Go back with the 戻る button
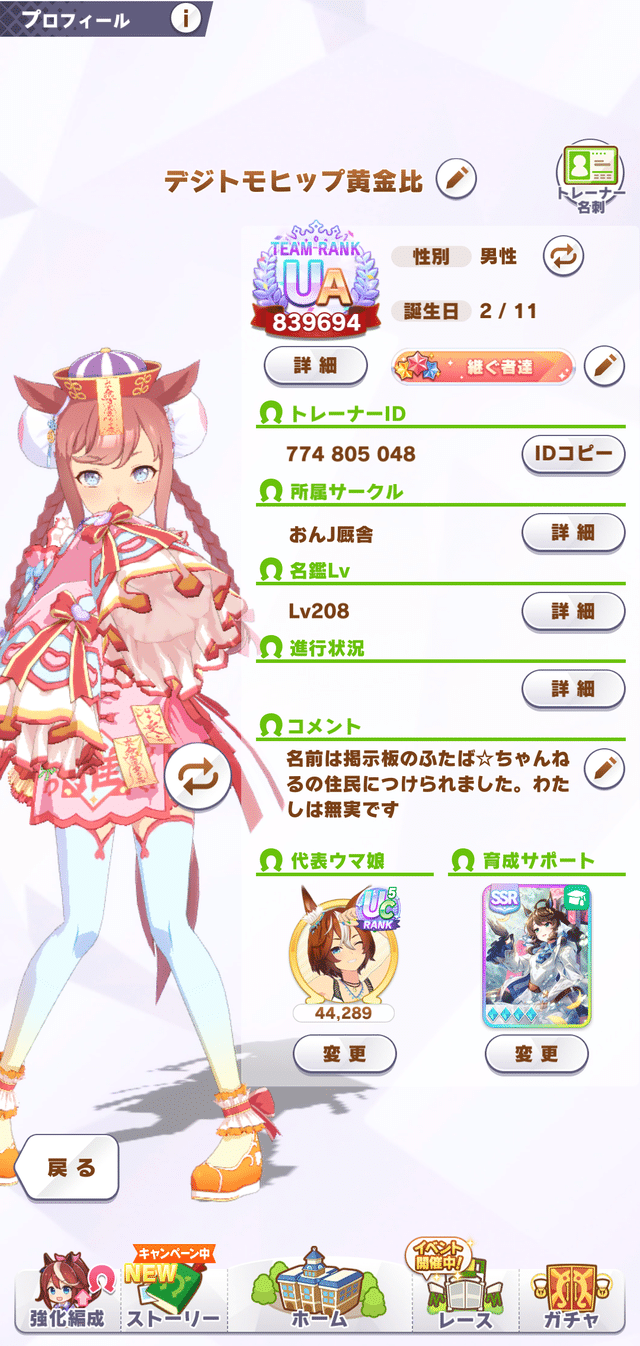 coord(68,1167)
